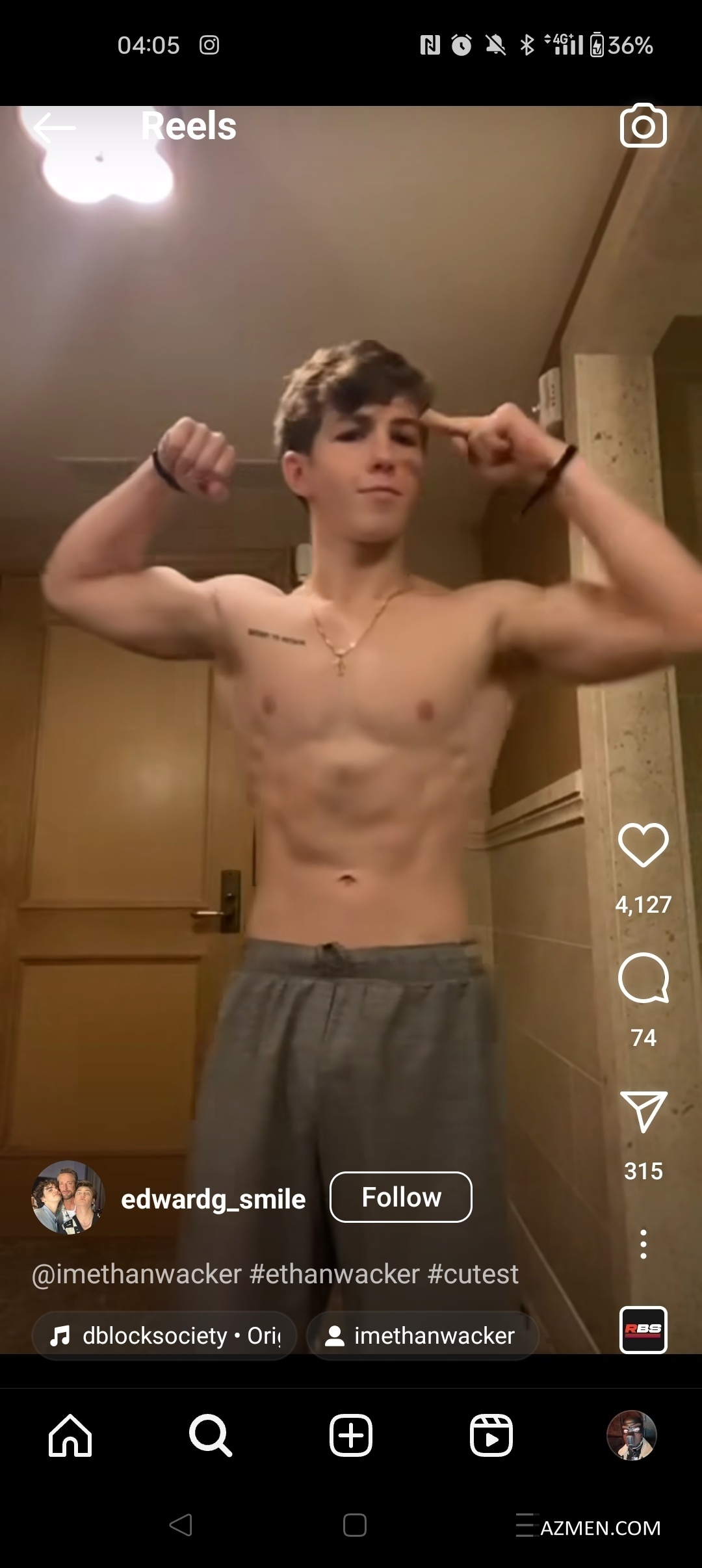702x1568 pixels.
Task: View tagged user imethanwacker chip
Action: tap(422, 1335)
